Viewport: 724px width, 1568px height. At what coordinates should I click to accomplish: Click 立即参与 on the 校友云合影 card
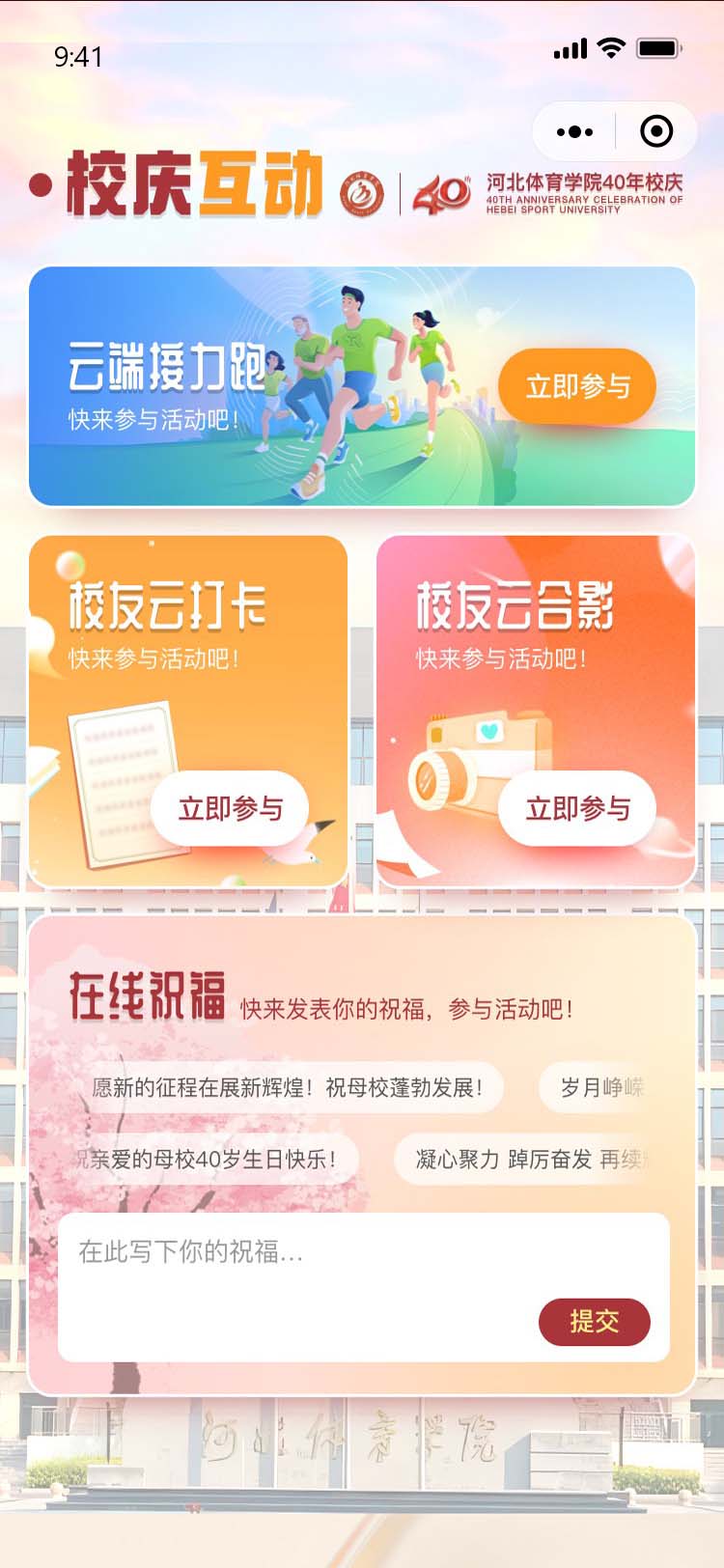577,809
